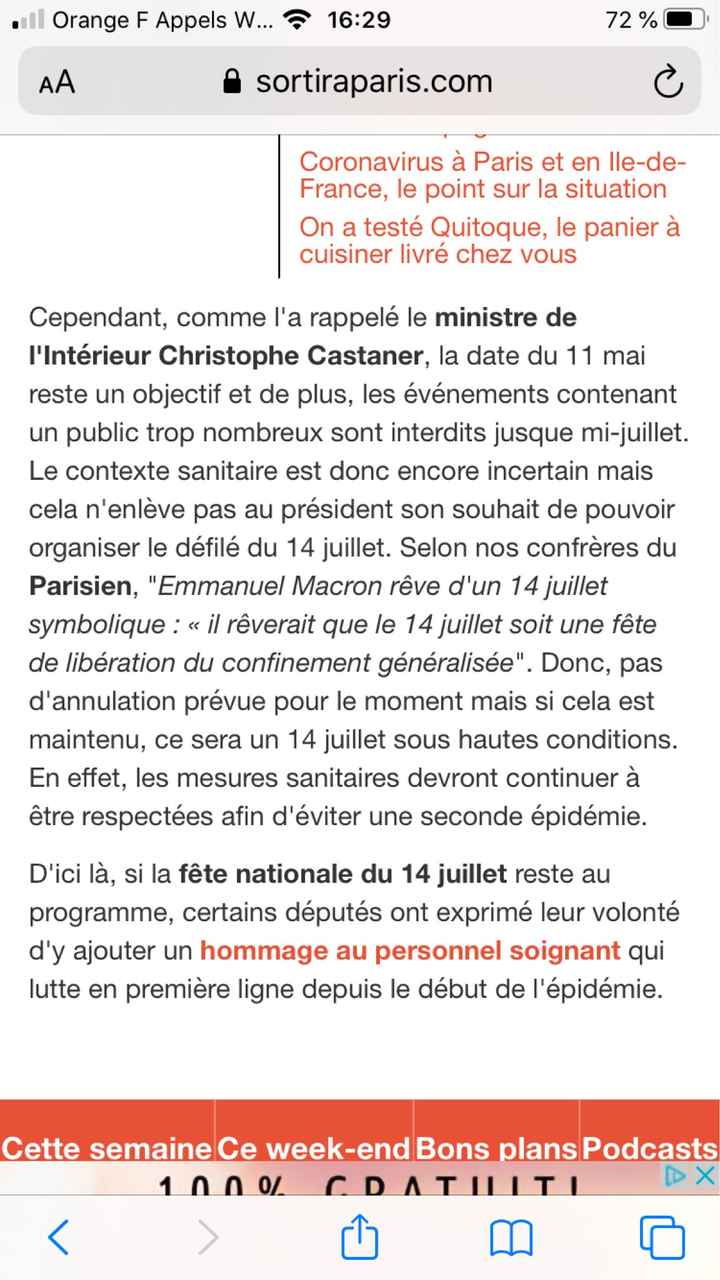Open the tab switcher icon
720x1280 pixels.
660,1237
